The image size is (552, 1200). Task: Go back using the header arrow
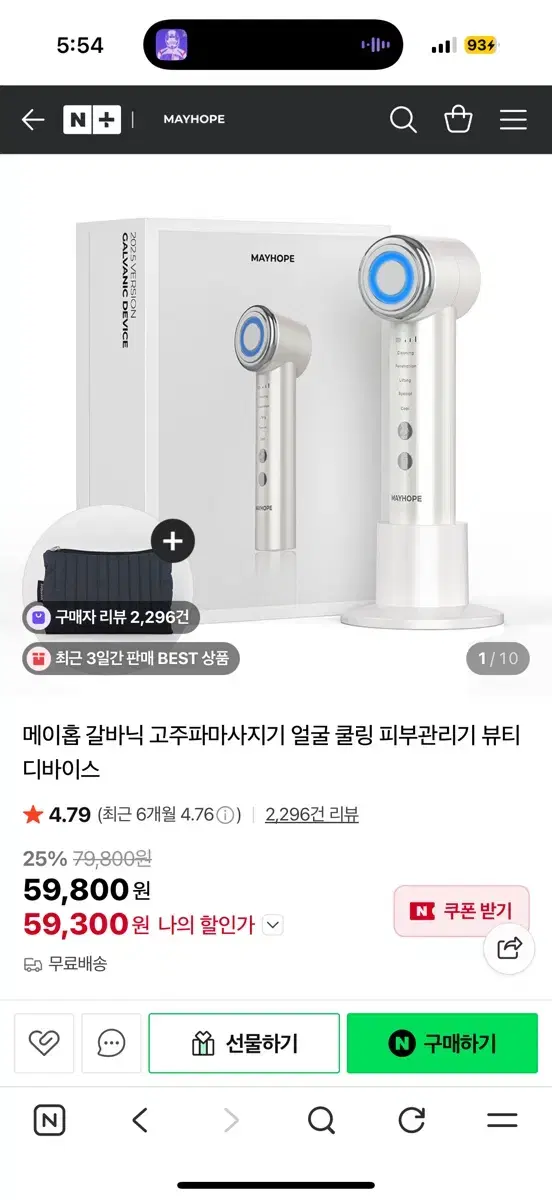[33, 120]
